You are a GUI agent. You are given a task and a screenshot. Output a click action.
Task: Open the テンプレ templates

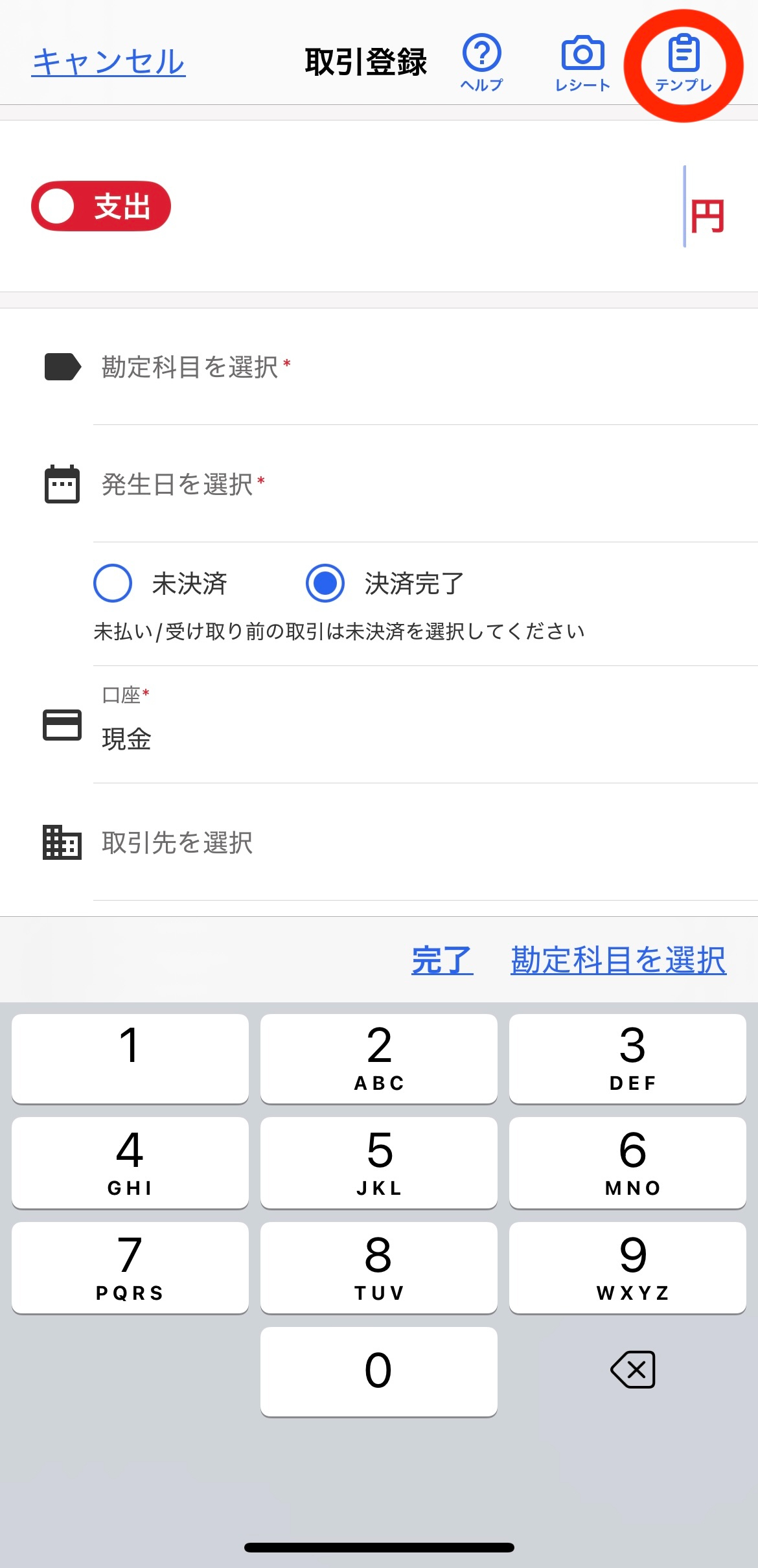683,63
